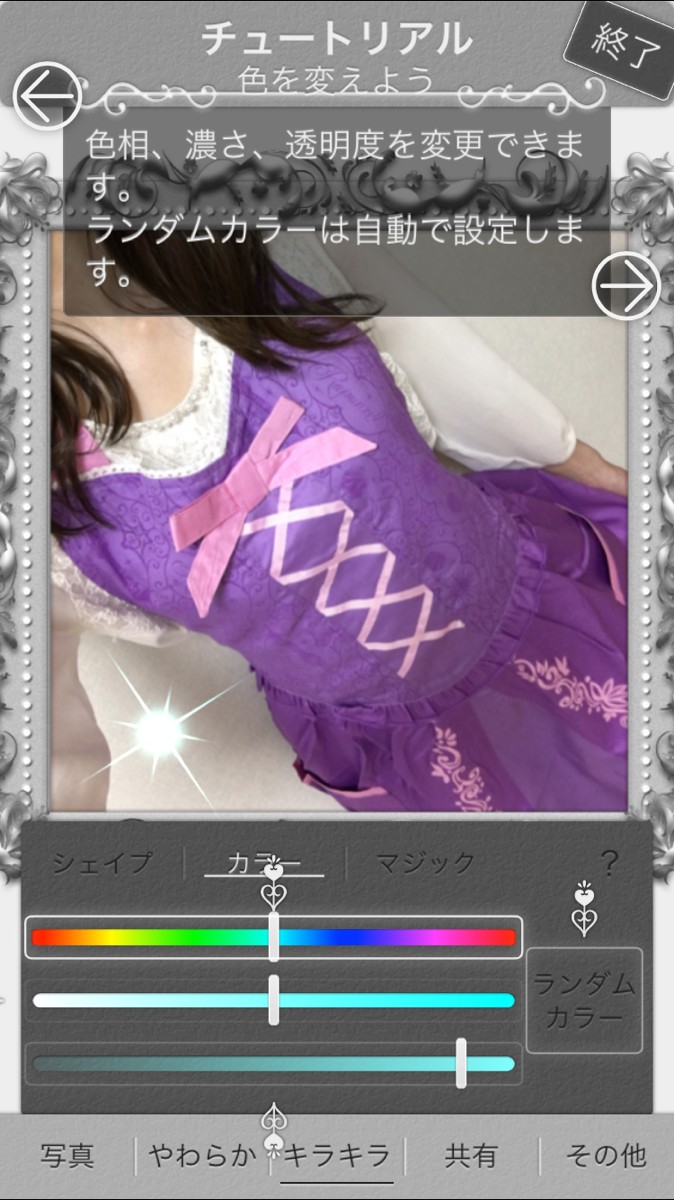Select the カラー tab
Image resolution: width=674 pixels, height=1200 pixels.
click(264, 862)
